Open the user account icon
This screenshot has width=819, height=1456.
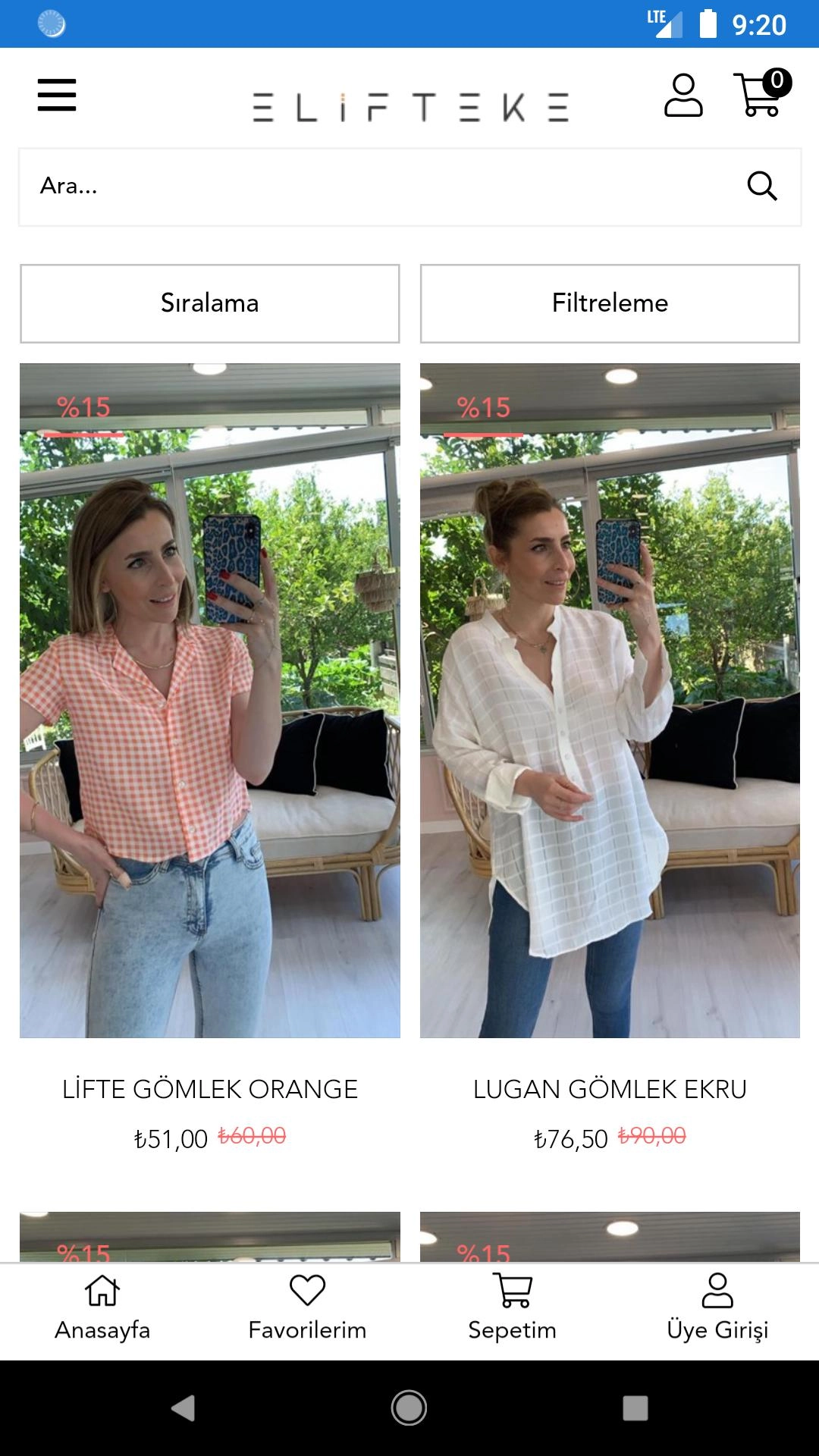[683, 96]
